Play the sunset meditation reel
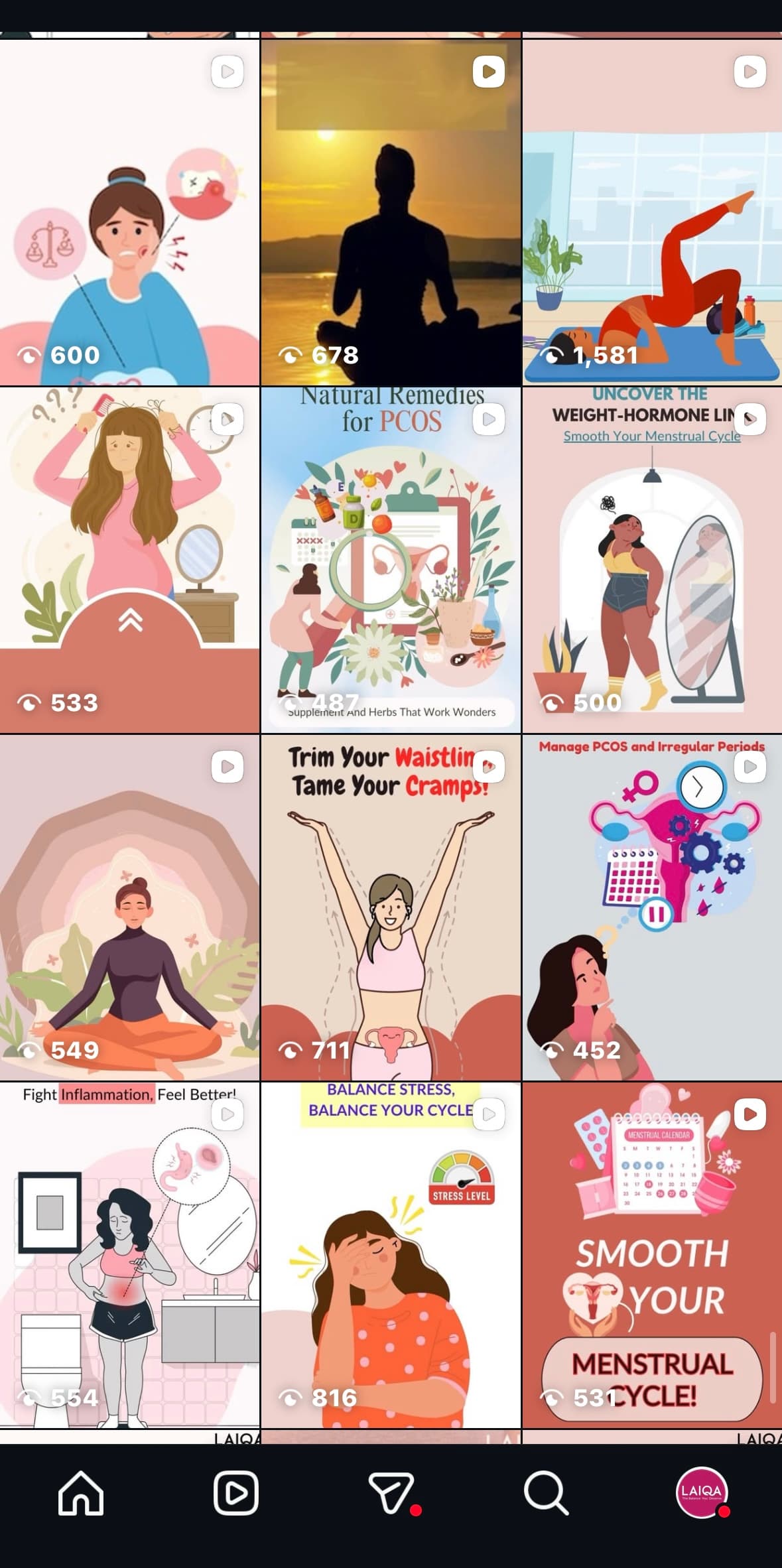This screenshot has width=782, height=1568. click(x=488, y=71)
